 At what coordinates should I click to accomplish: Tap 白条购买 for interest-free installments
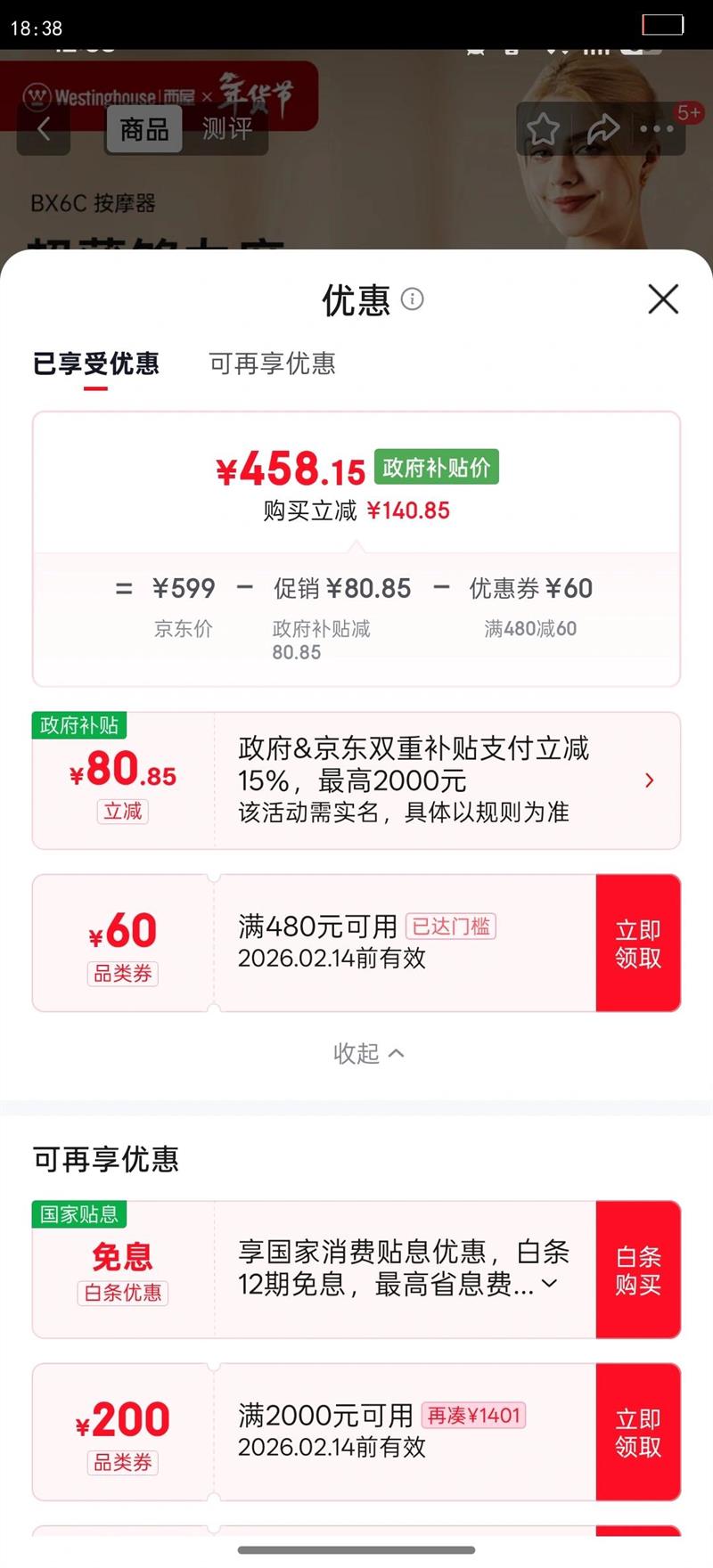coord(638,1270)
